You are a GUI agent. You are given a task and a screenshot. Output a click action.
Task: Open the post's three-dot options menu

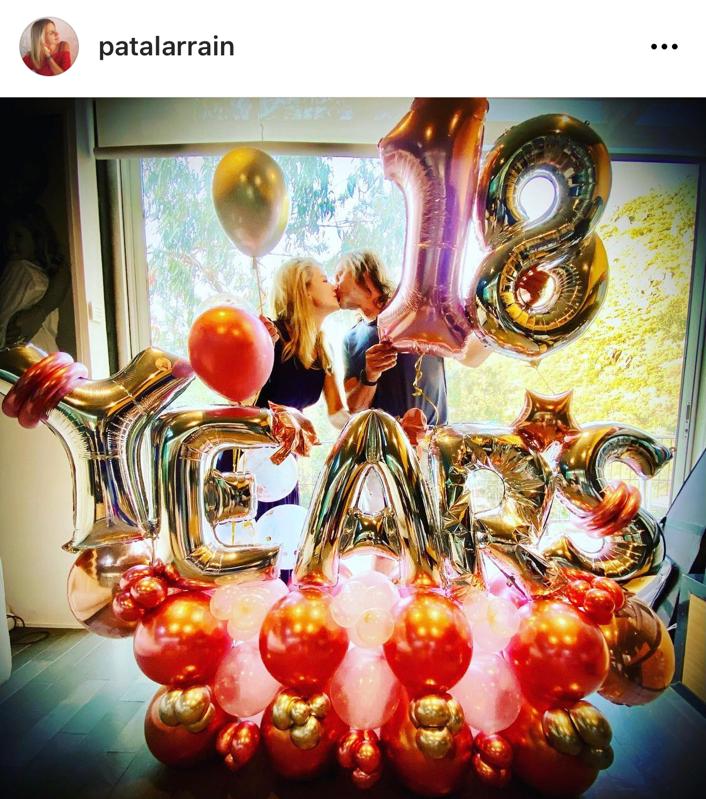tap(664, 47)
